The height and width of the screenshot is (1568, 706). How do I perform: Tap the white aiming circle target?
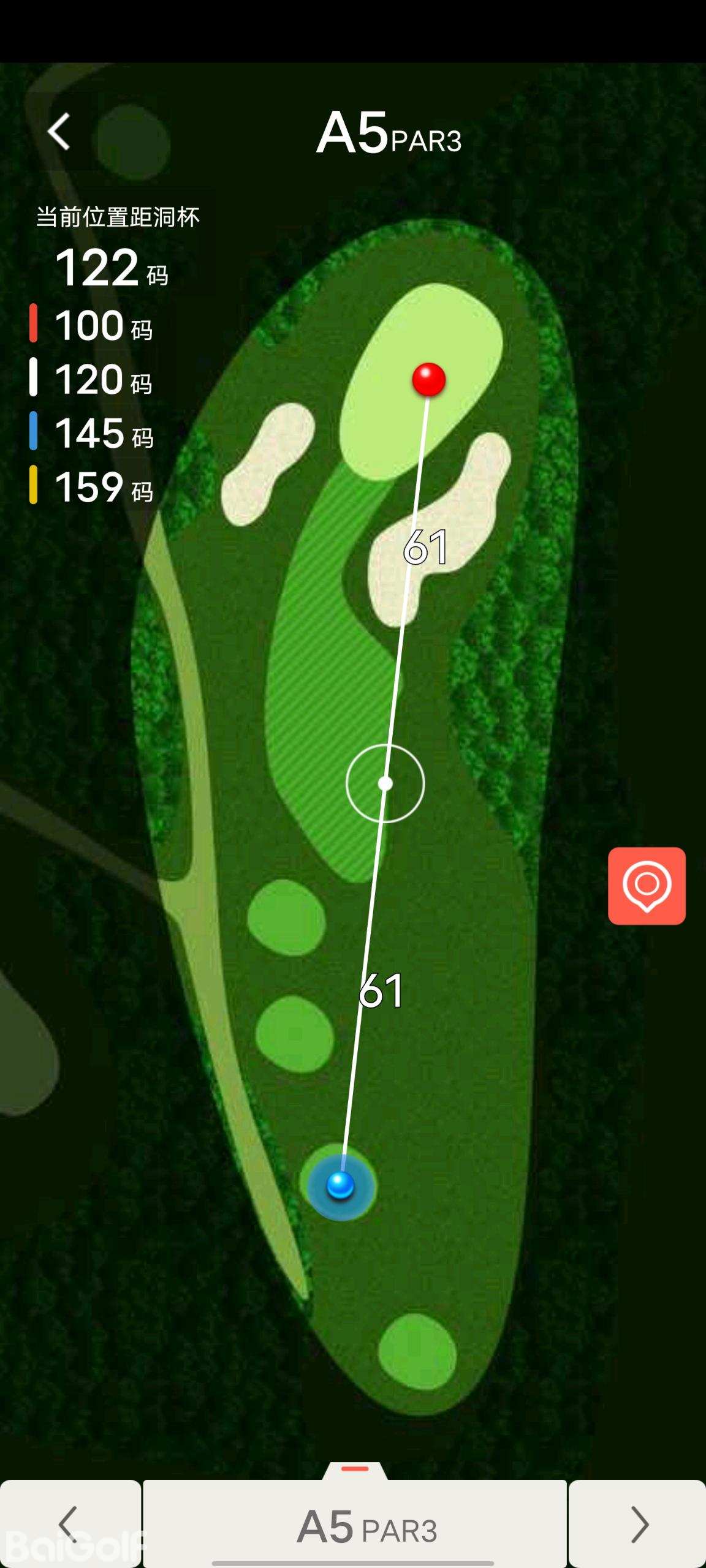tap(385, 783)
